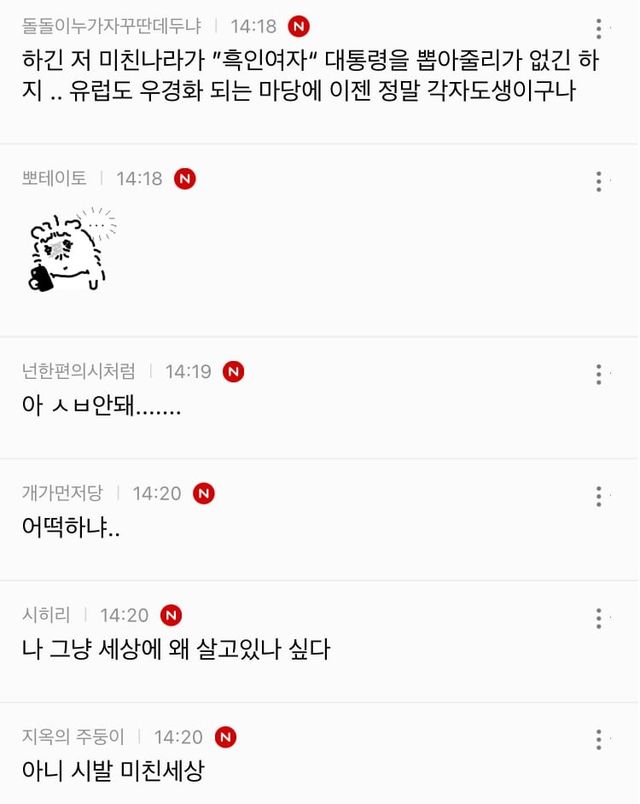Viewport: 640px width, 804px height.
Task: Open the three-dot menu on 뽀테이토's comment
Action: (598, 180)
